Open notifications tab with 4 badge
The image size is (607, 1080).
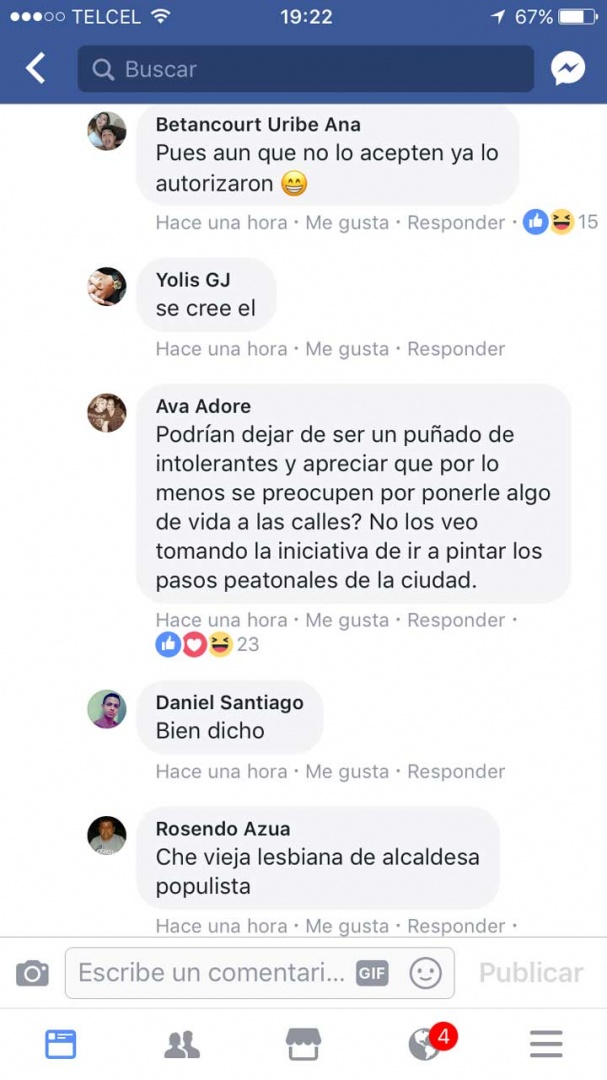click(426, 1045)
